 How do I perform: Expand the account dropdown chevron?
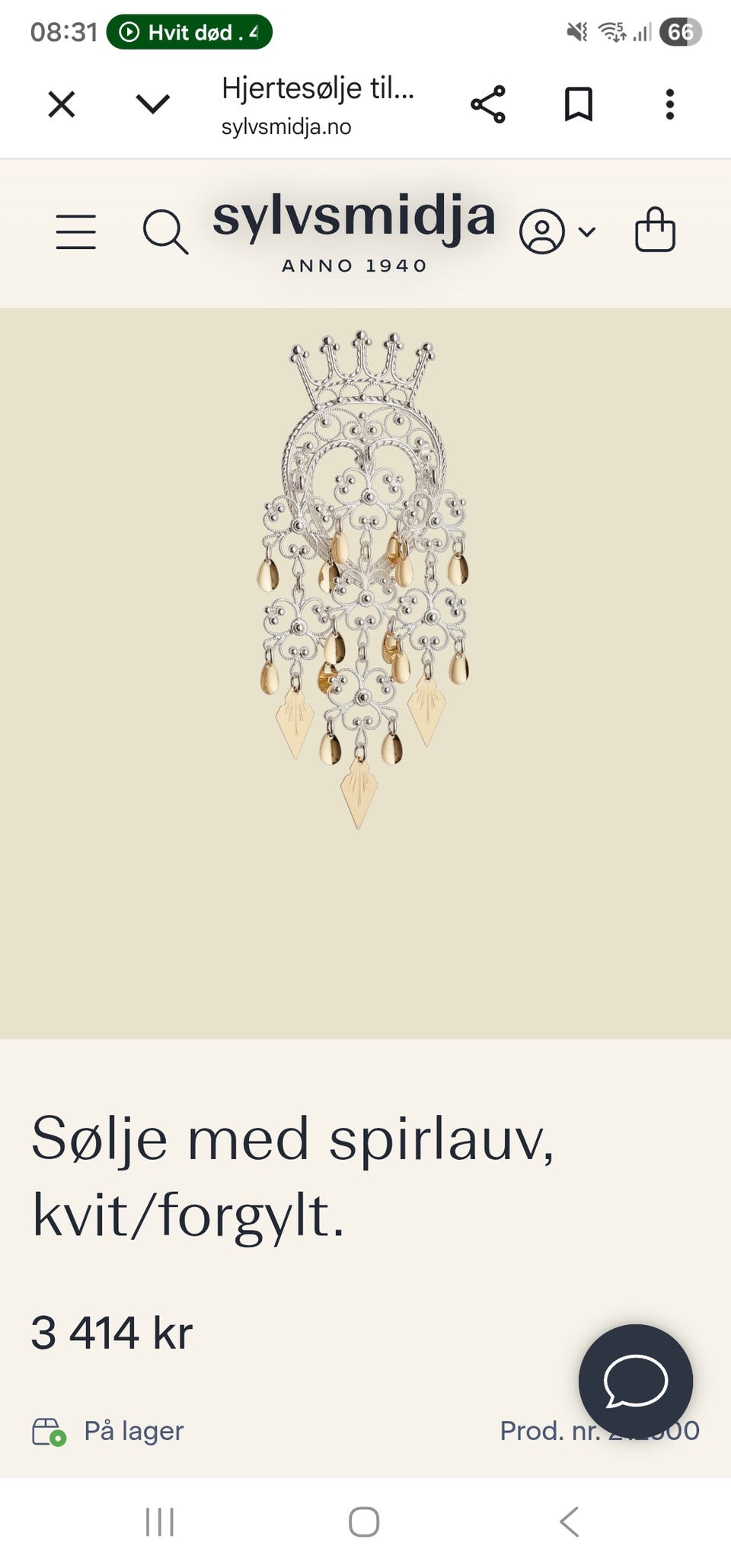(x=586, y=232)
